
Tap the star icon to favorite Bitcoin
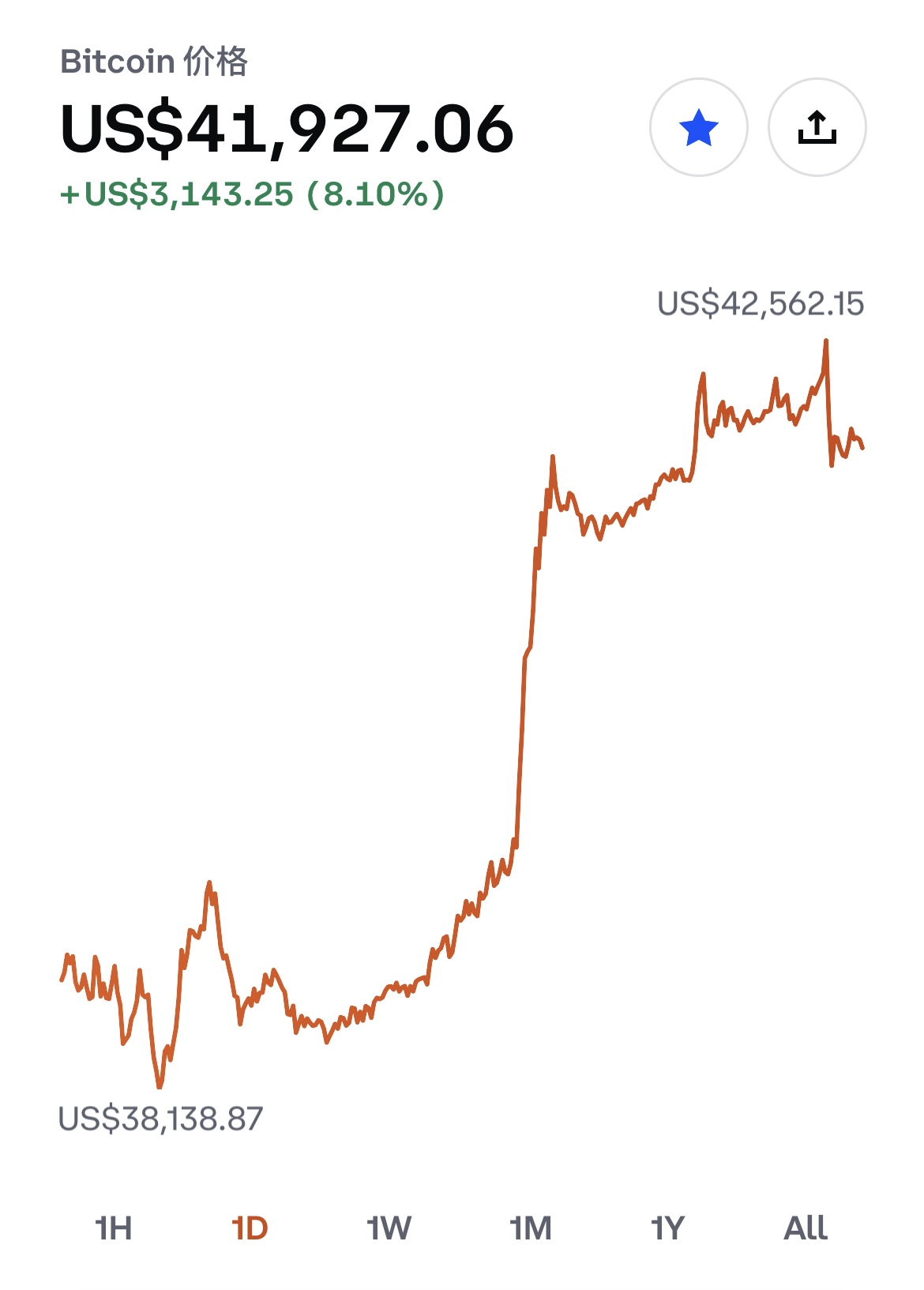pyautogui.click(x=698, y=127)
